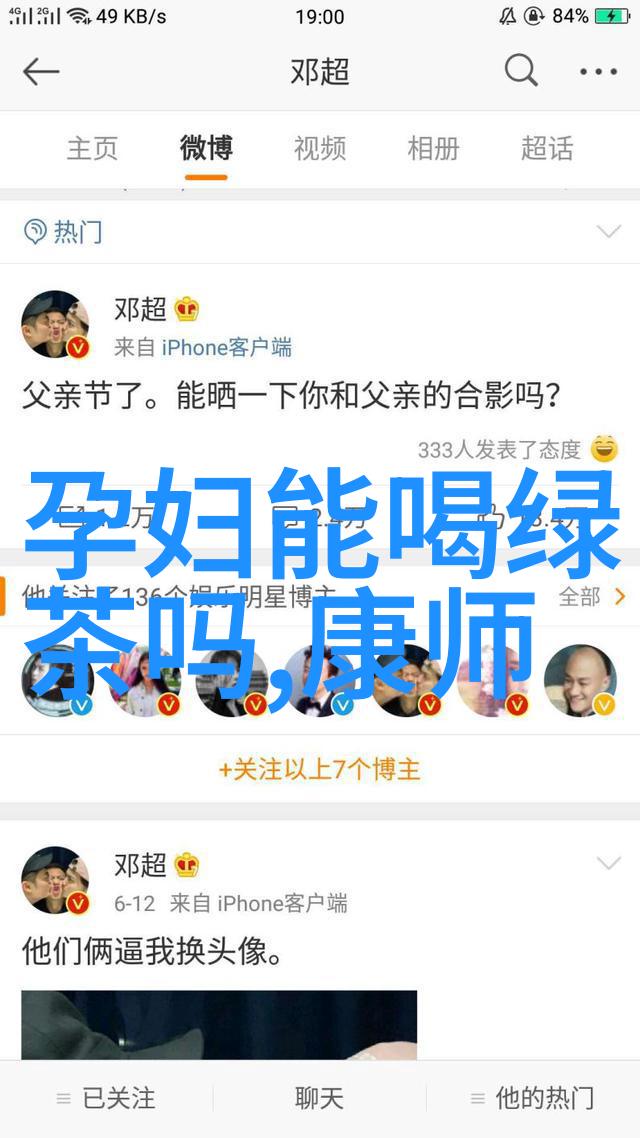This screenshot has width=640, height=1138.
Task: Start a chat via 聊天
Action: pyautogui.click(x=320, y=1098)
